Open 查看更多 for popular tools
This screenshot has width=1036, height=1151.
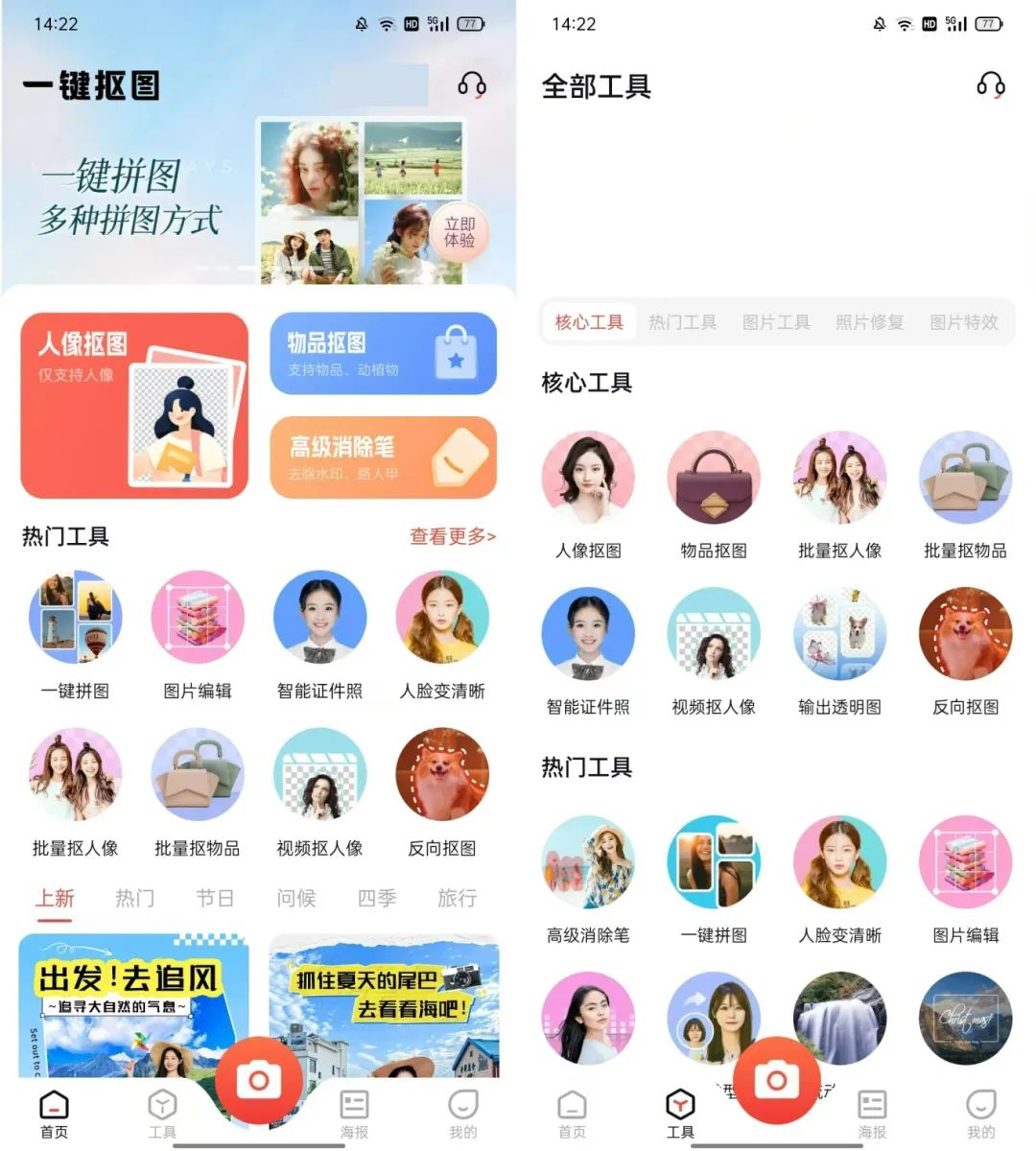click(x=453, y=536)
